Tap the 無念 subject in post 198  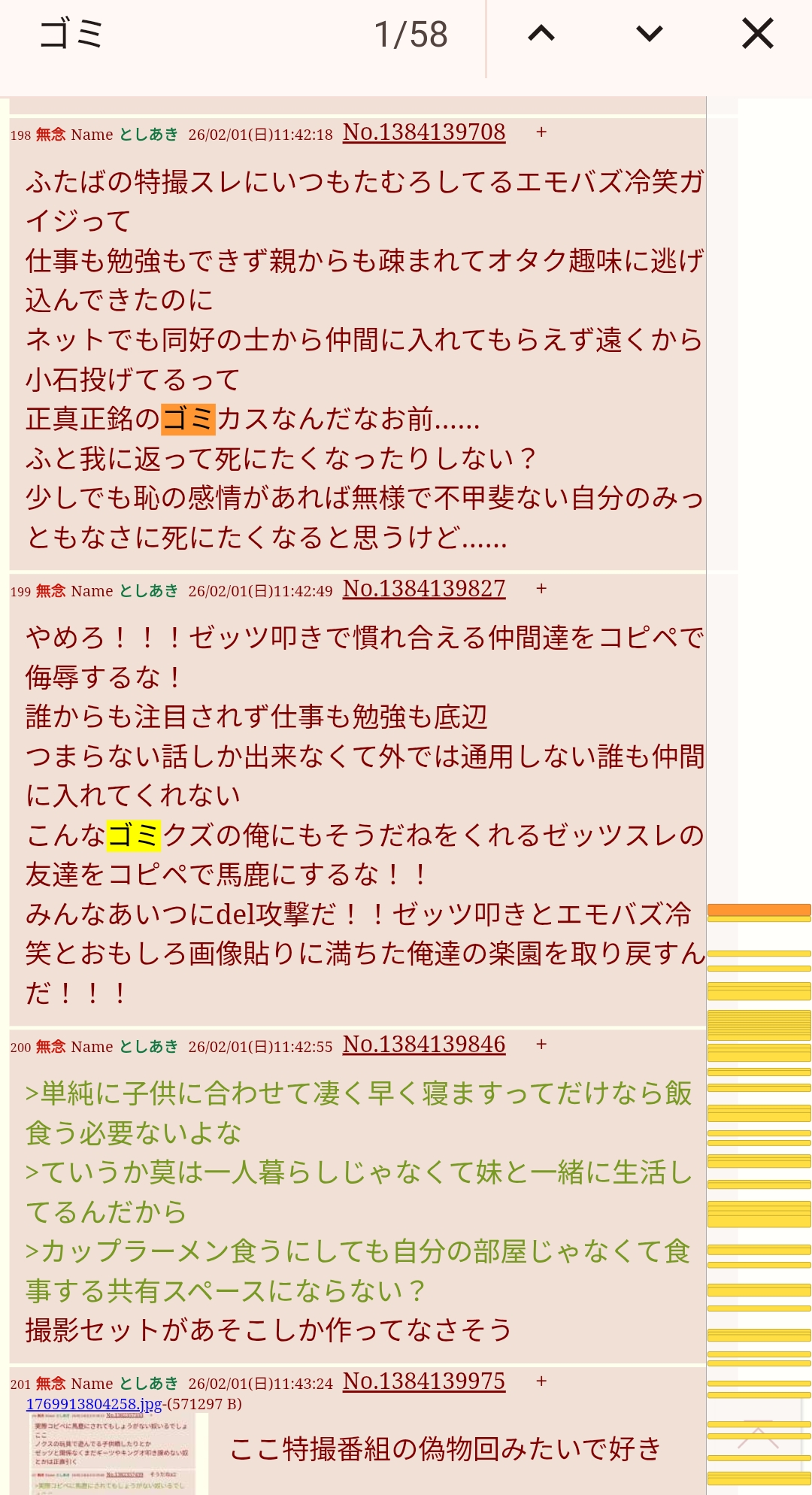click(x=51, y=135)
